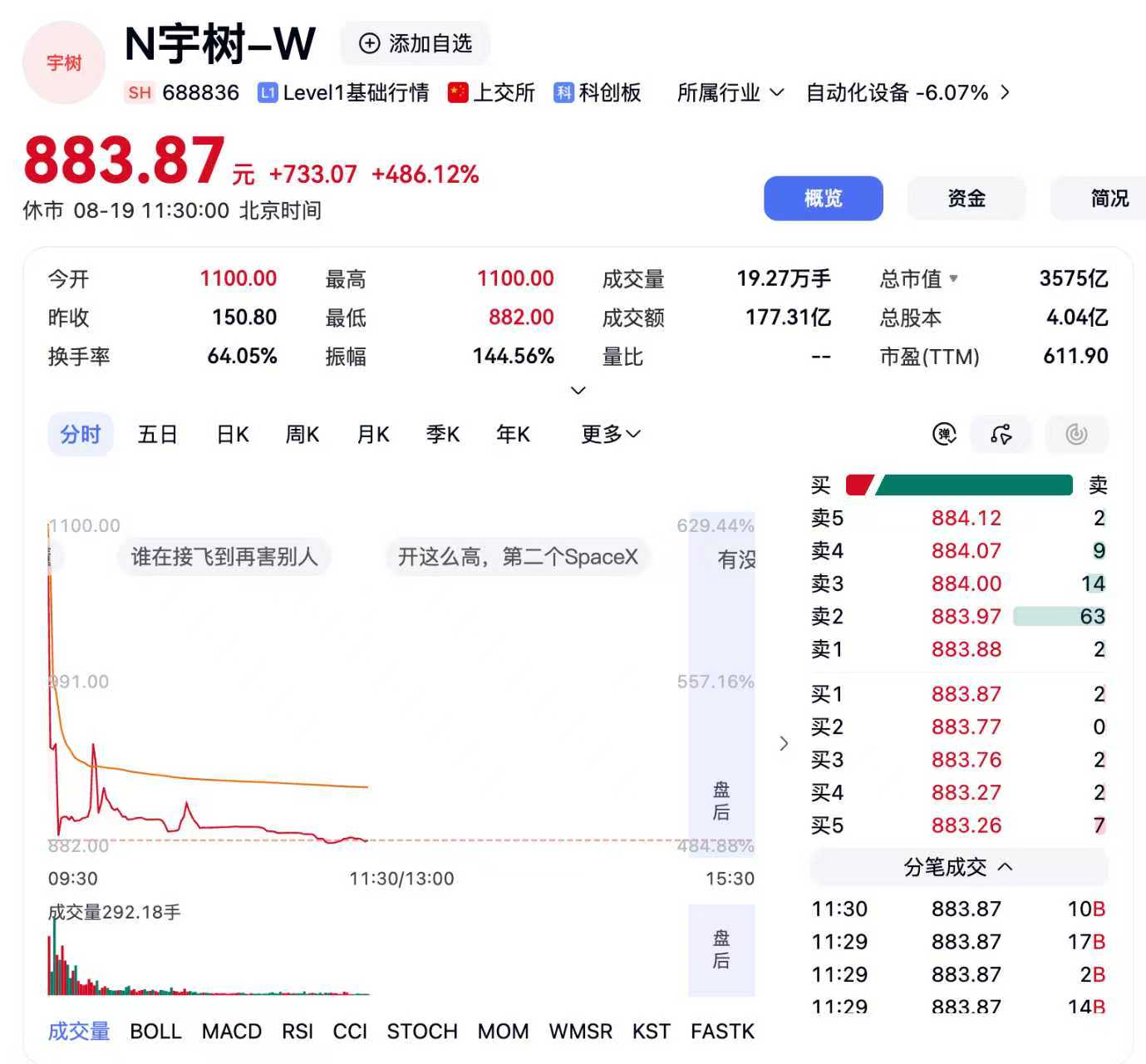Collapse order book panel arrow
Screen dimensions: 1146x1064
(x=784, y=743)
